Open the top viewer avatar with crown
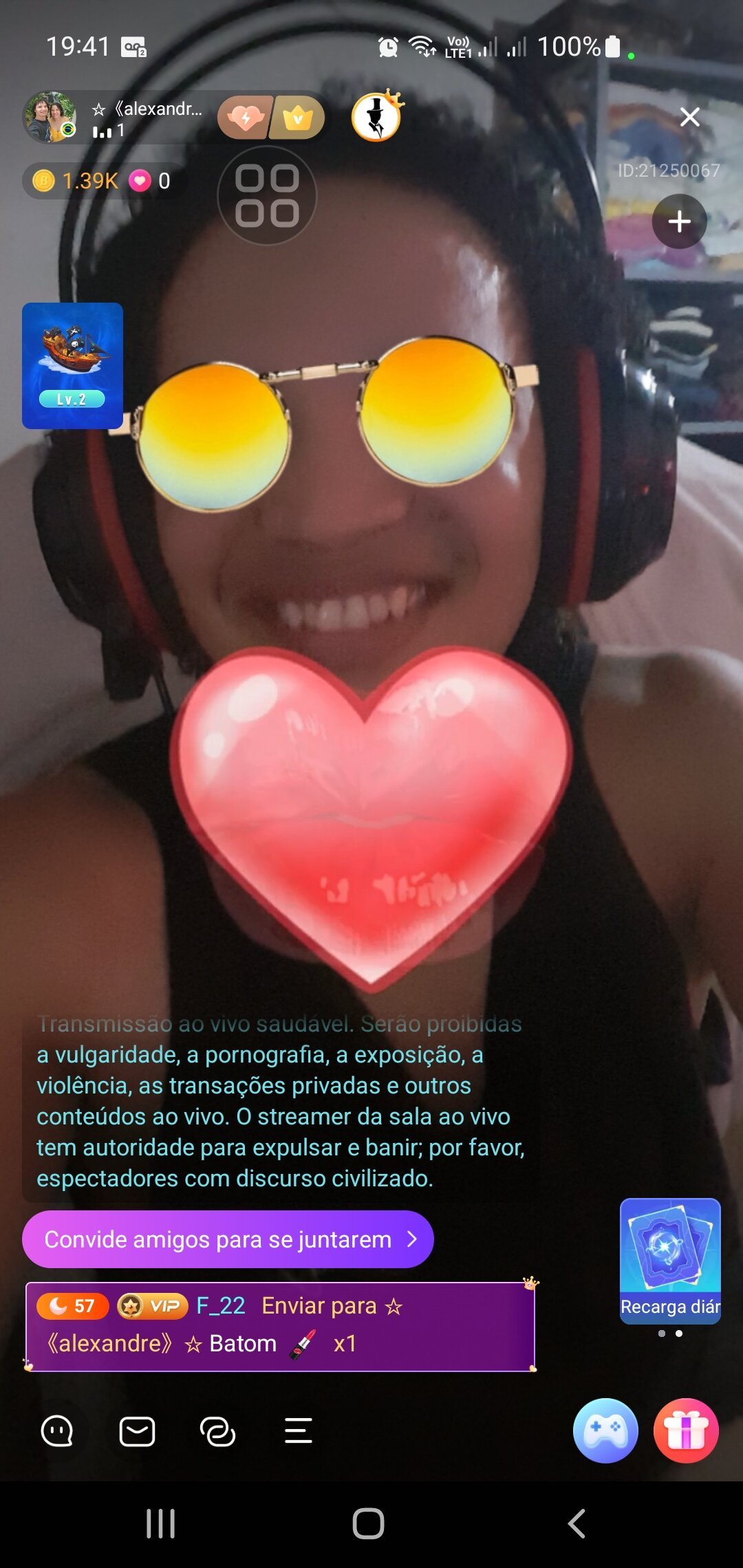The image size is (743, 1568). (x=376, y=118)
